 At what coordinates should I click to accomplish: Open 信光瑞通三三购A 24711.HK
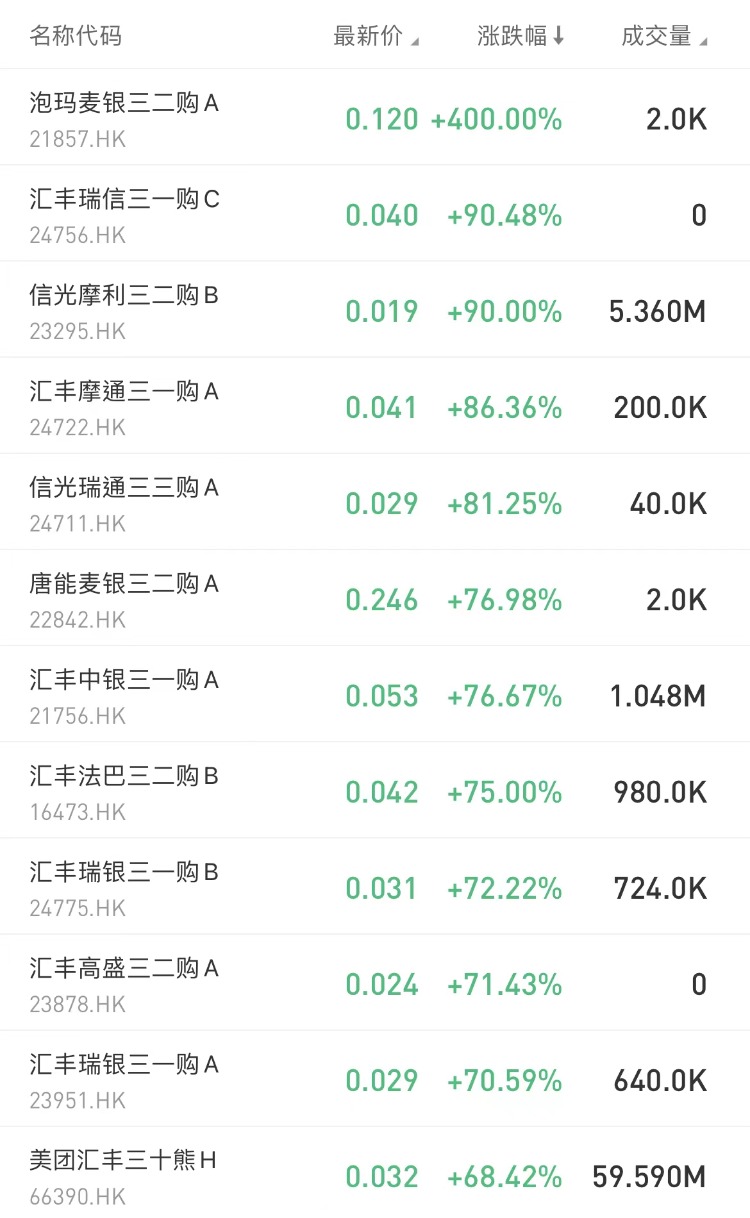coord(375,502)
